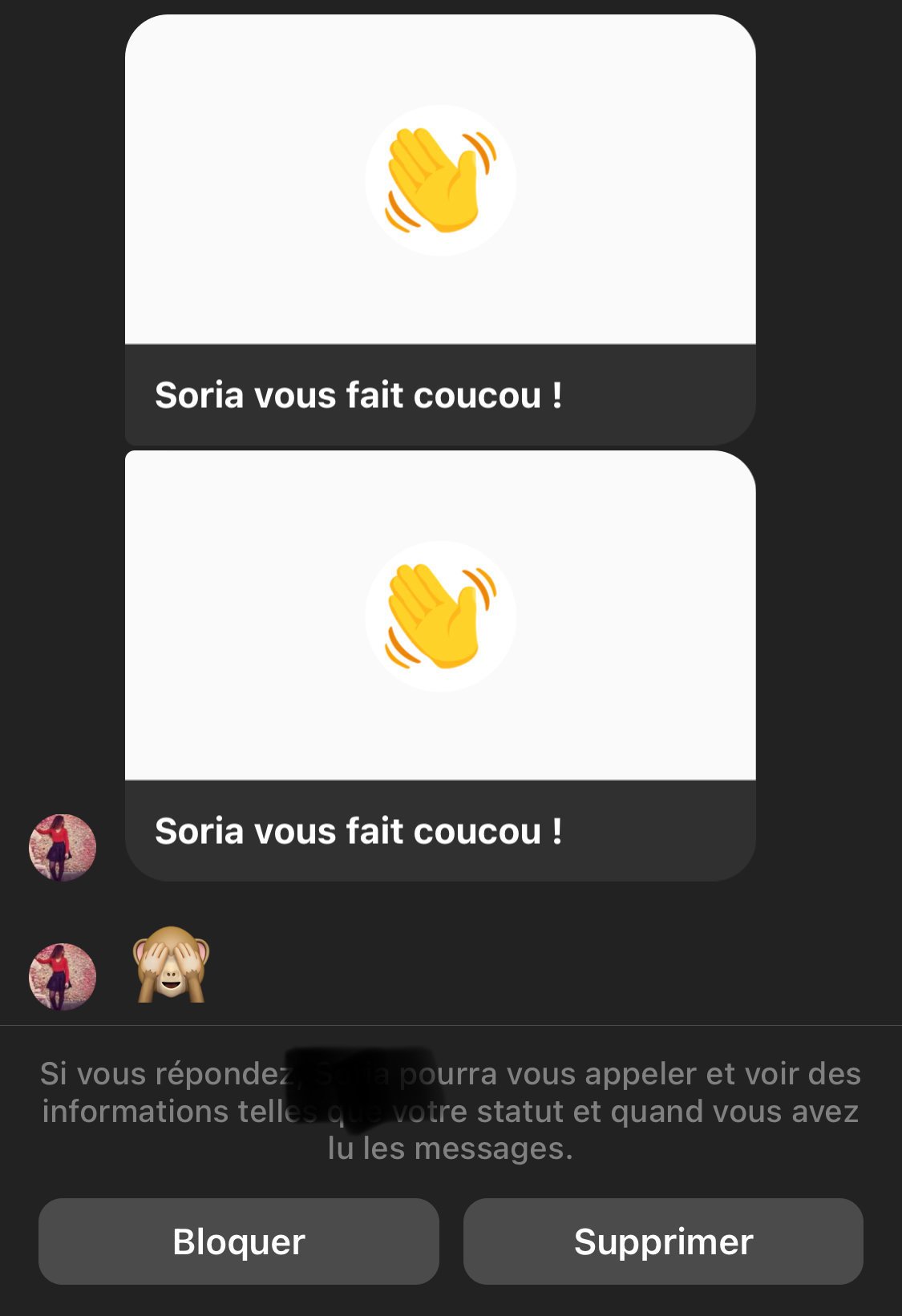Block Soria with the Bloquer button
902x1316 pixels.
pyautogui.click(x=238, y=1241)
